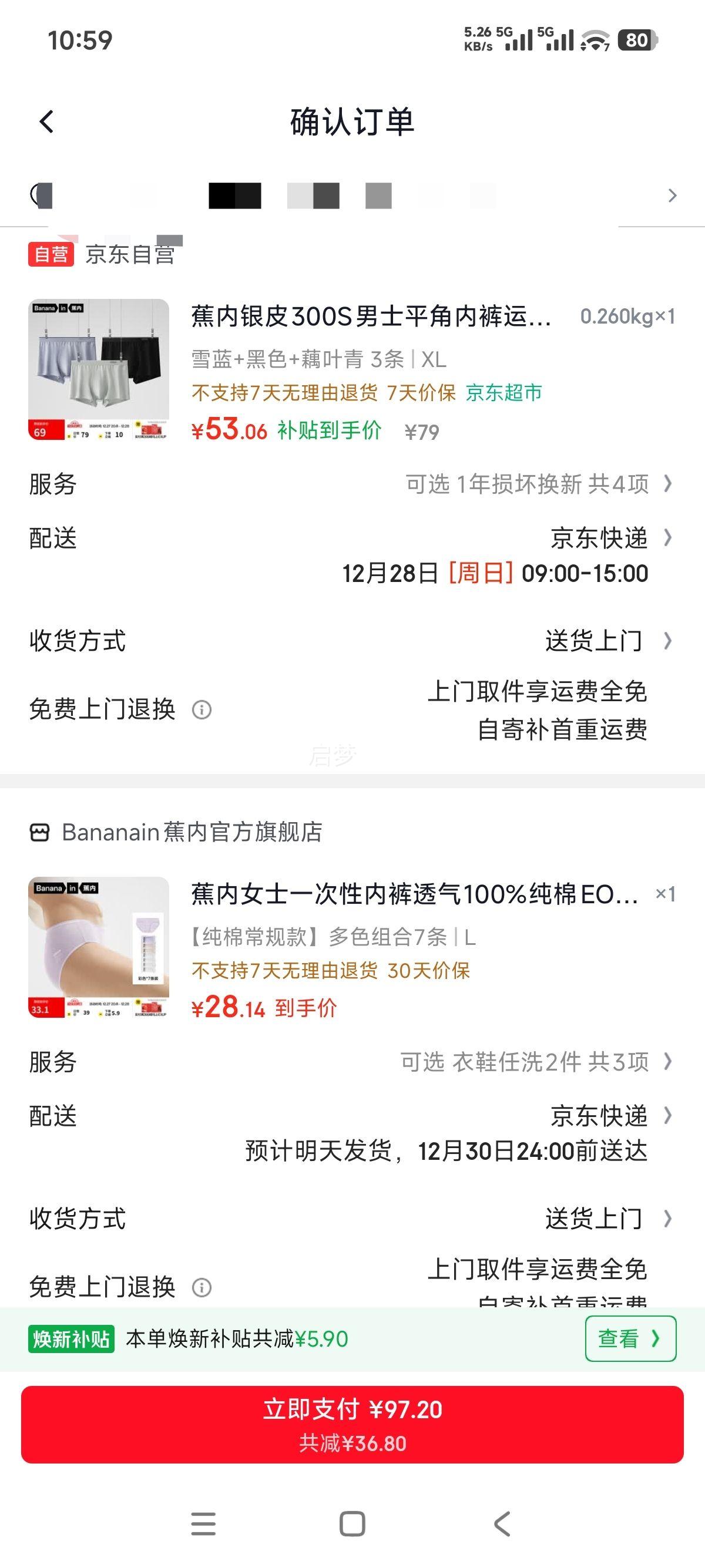Viewport: 705px width, 1568px height.
Task: Open 蕉内女士一次性内裤 product thumbnail
Action: 99,947
